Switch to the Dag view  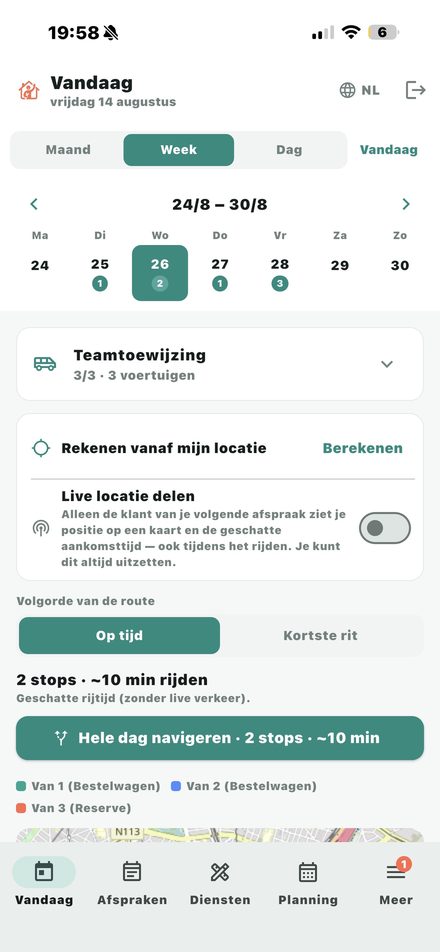pos(289,150)
